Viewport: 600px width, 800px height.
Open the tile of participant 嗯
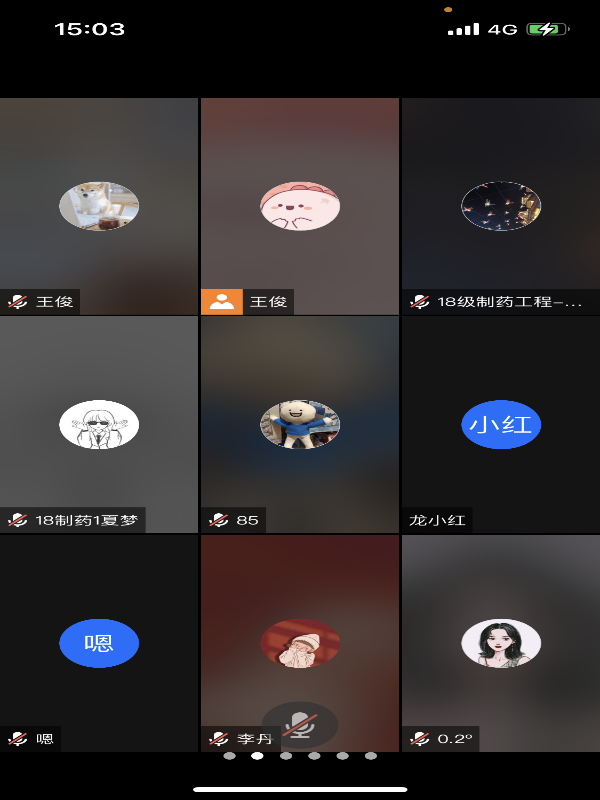(99, 643)
